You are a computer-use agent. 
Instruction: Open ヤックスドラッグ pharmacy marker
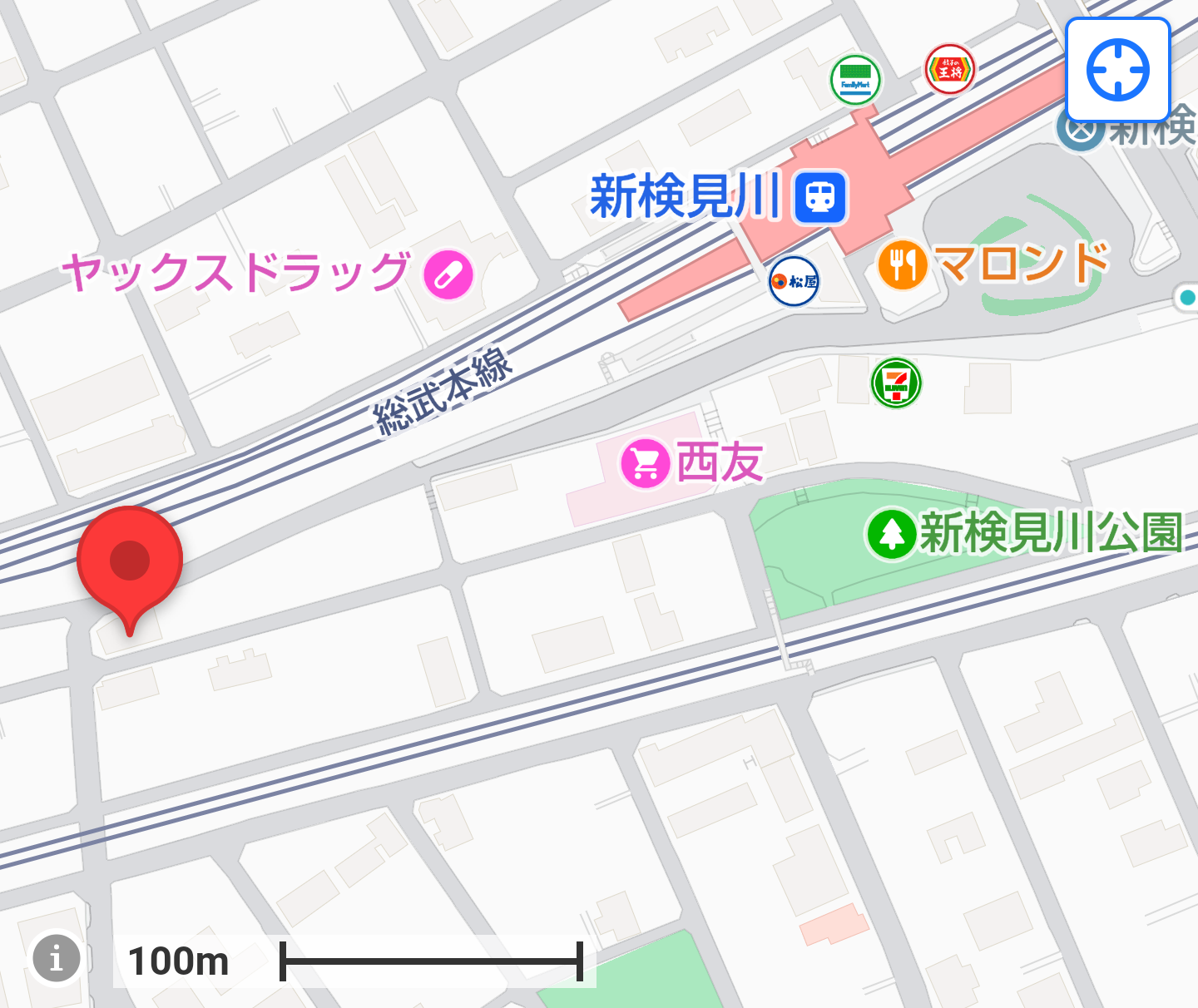click(x=448, y=274)
